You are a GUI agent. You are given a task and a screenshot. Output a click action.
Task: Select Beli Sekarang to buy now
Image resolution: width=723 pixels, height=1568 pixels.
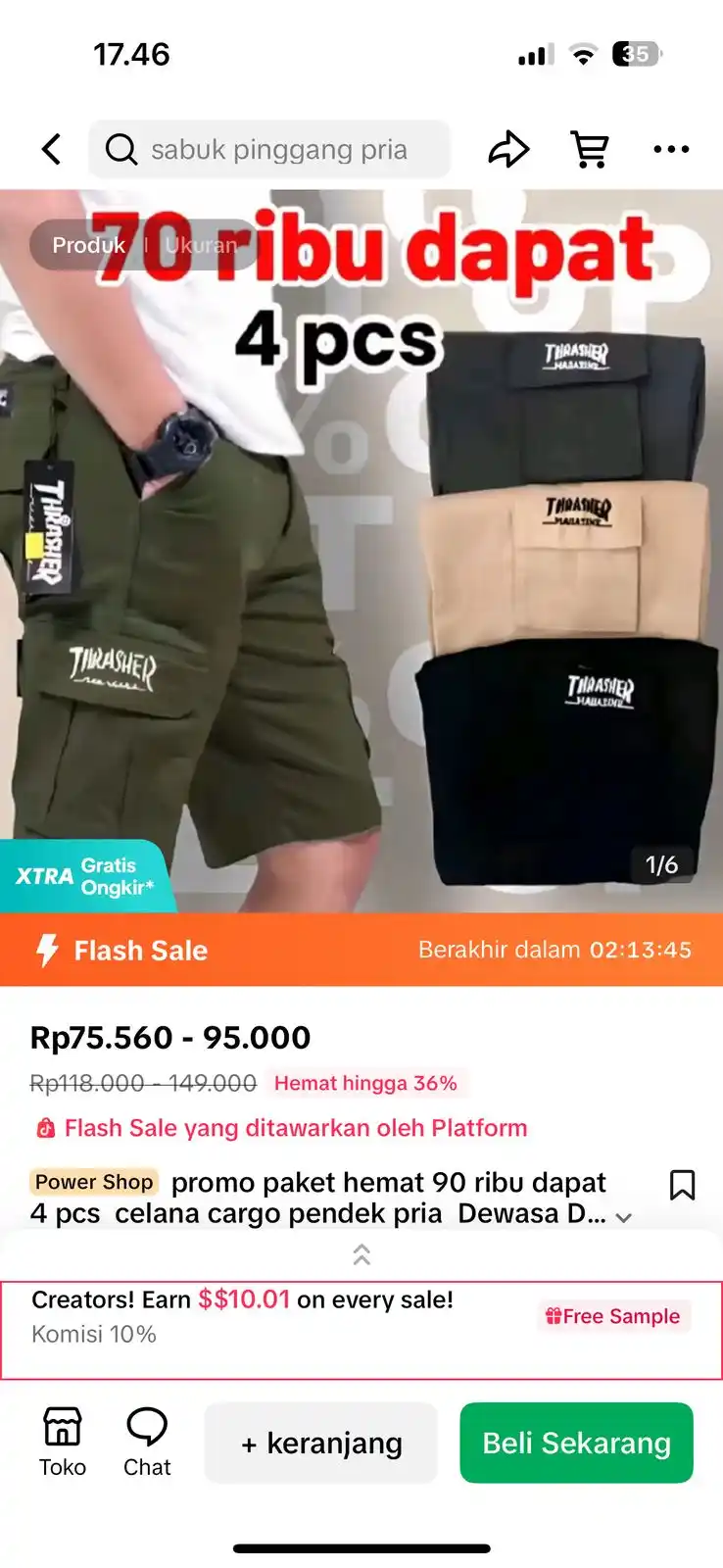coord(576,1443)
